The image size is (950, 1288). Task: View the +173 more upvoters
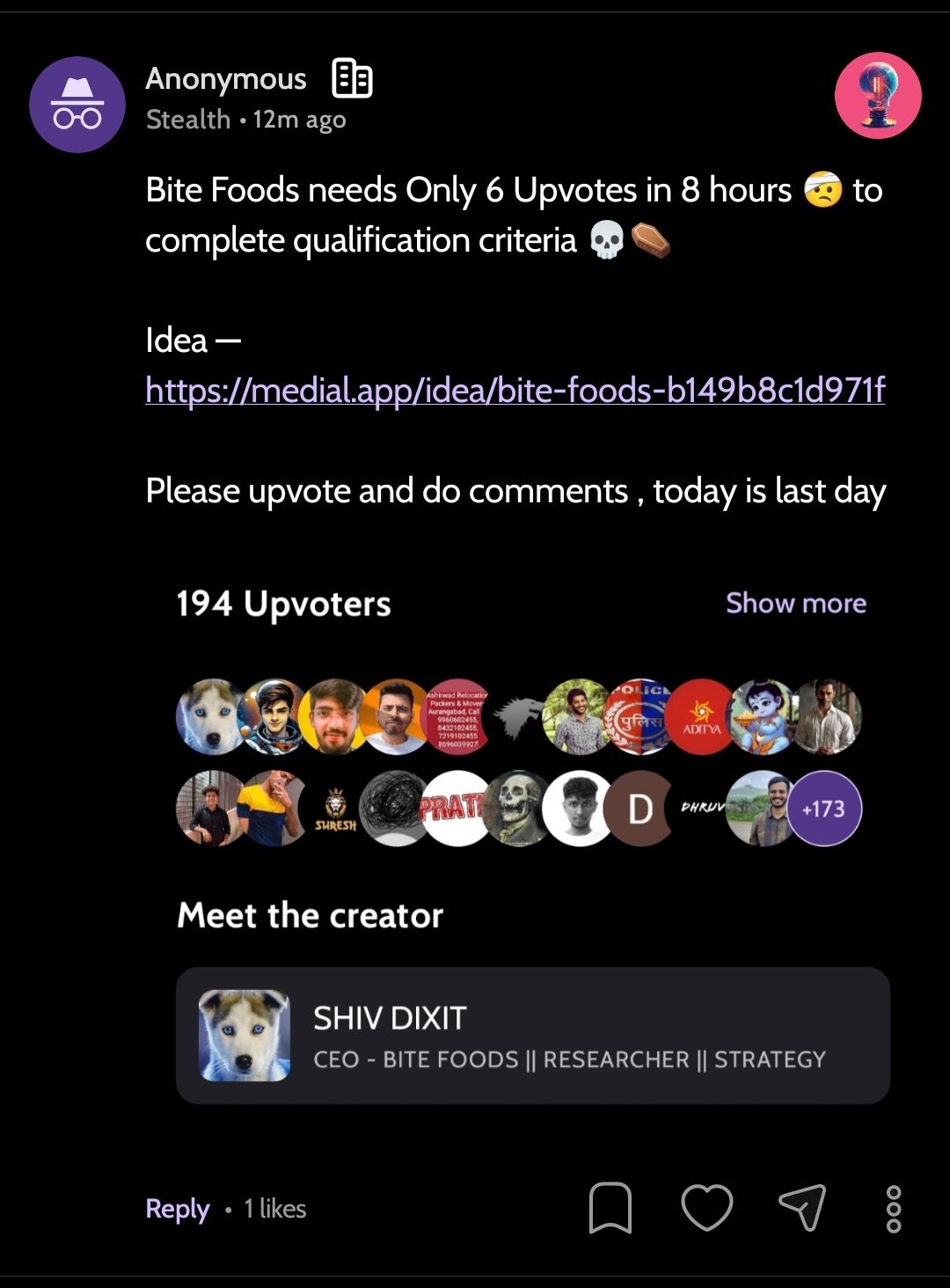coord(823,809)
